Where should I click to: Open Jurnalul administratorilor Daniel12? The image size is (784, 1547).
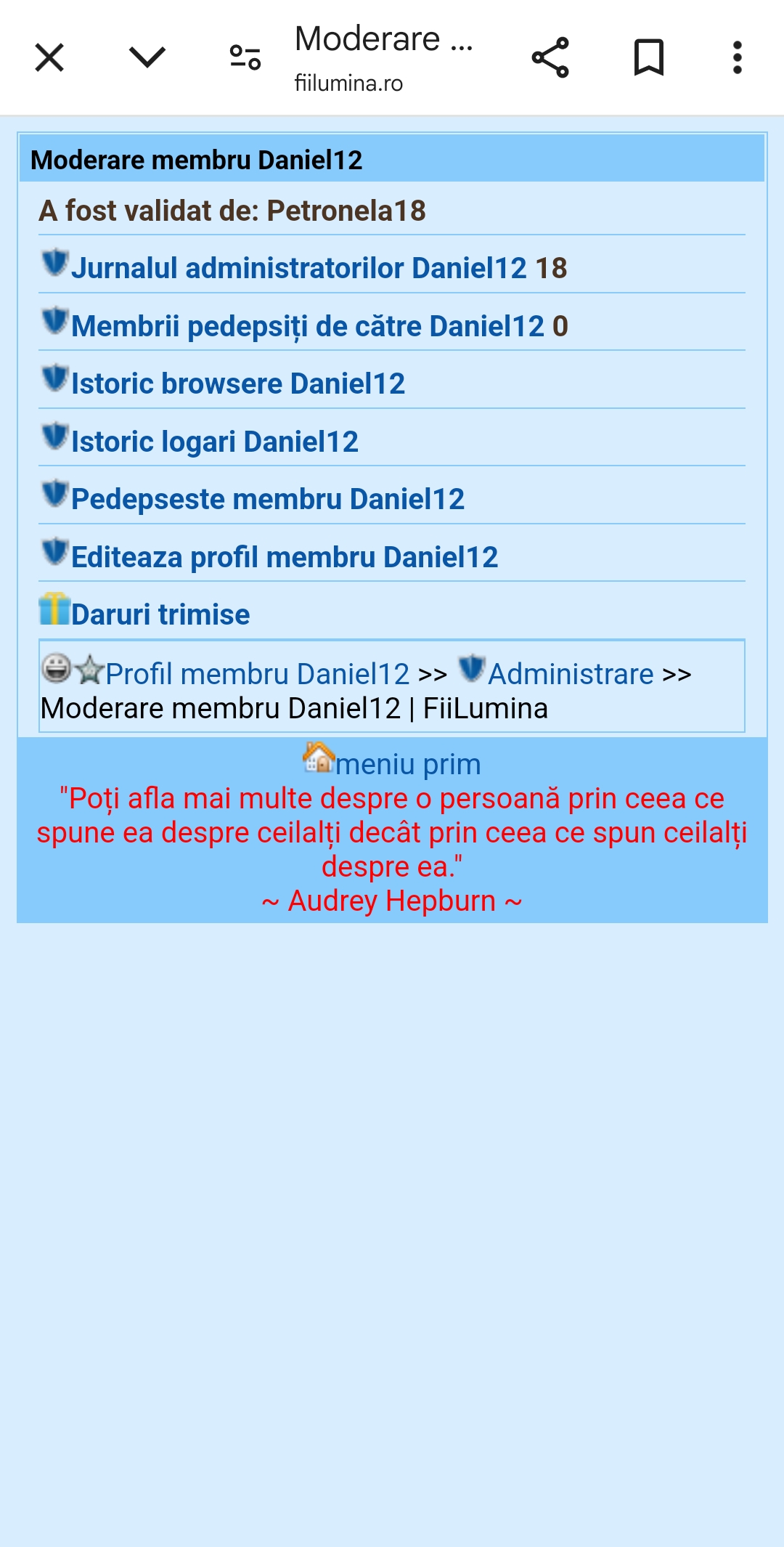pyautogui.click(x=298, y=268)
